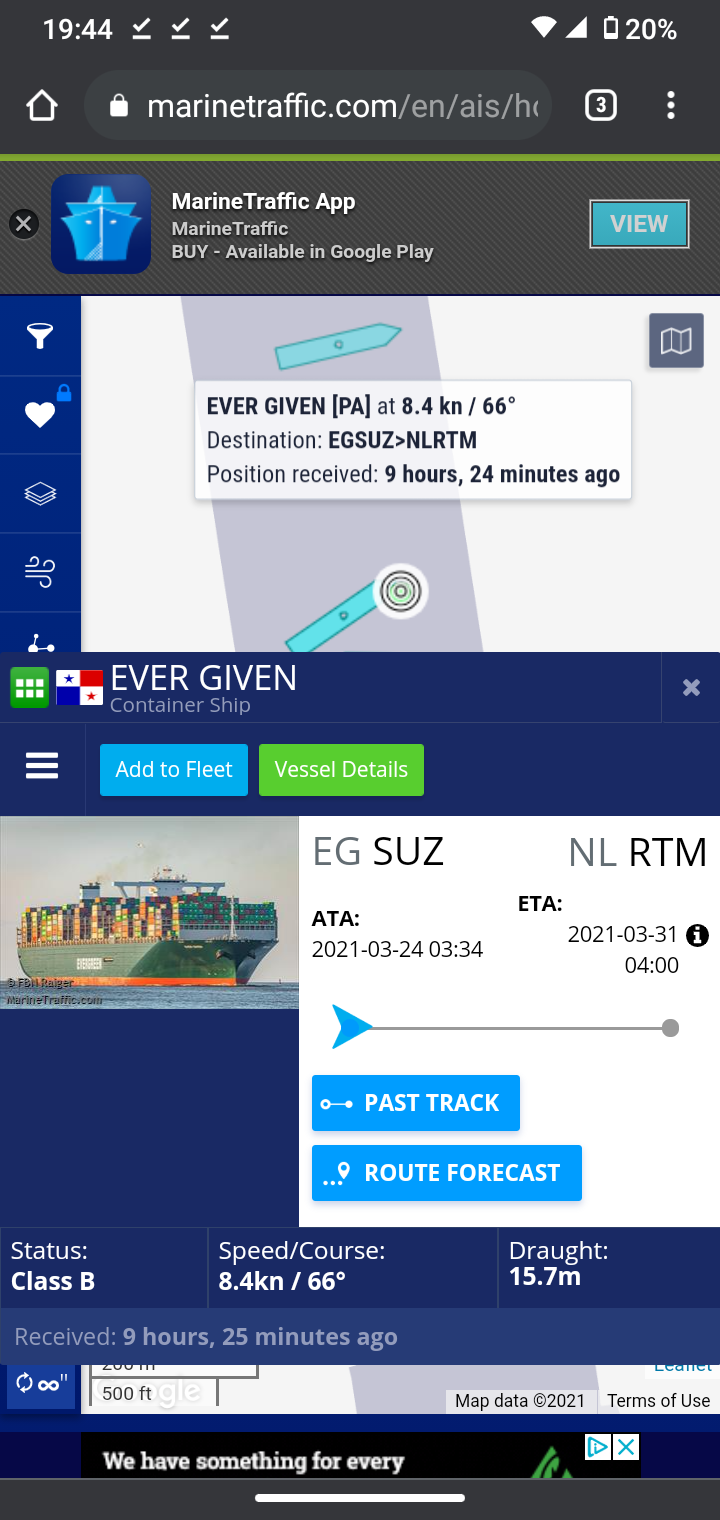Tap the marinetraffic.com address bar
The height and width of the screenshot is (1520, 720).
pyautogui.click(x=318, y=105)
